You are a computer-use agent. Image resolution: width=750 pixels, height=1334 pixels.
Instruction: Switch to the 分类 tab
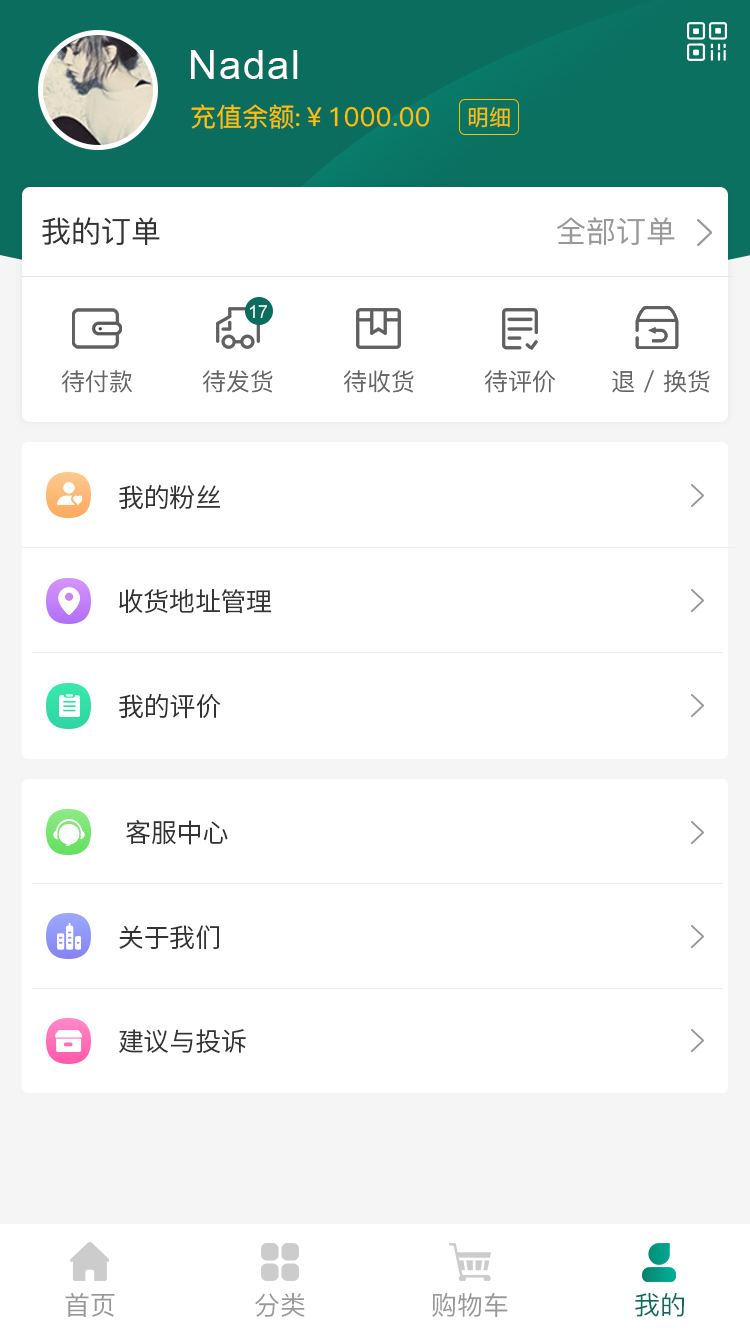280,1279
